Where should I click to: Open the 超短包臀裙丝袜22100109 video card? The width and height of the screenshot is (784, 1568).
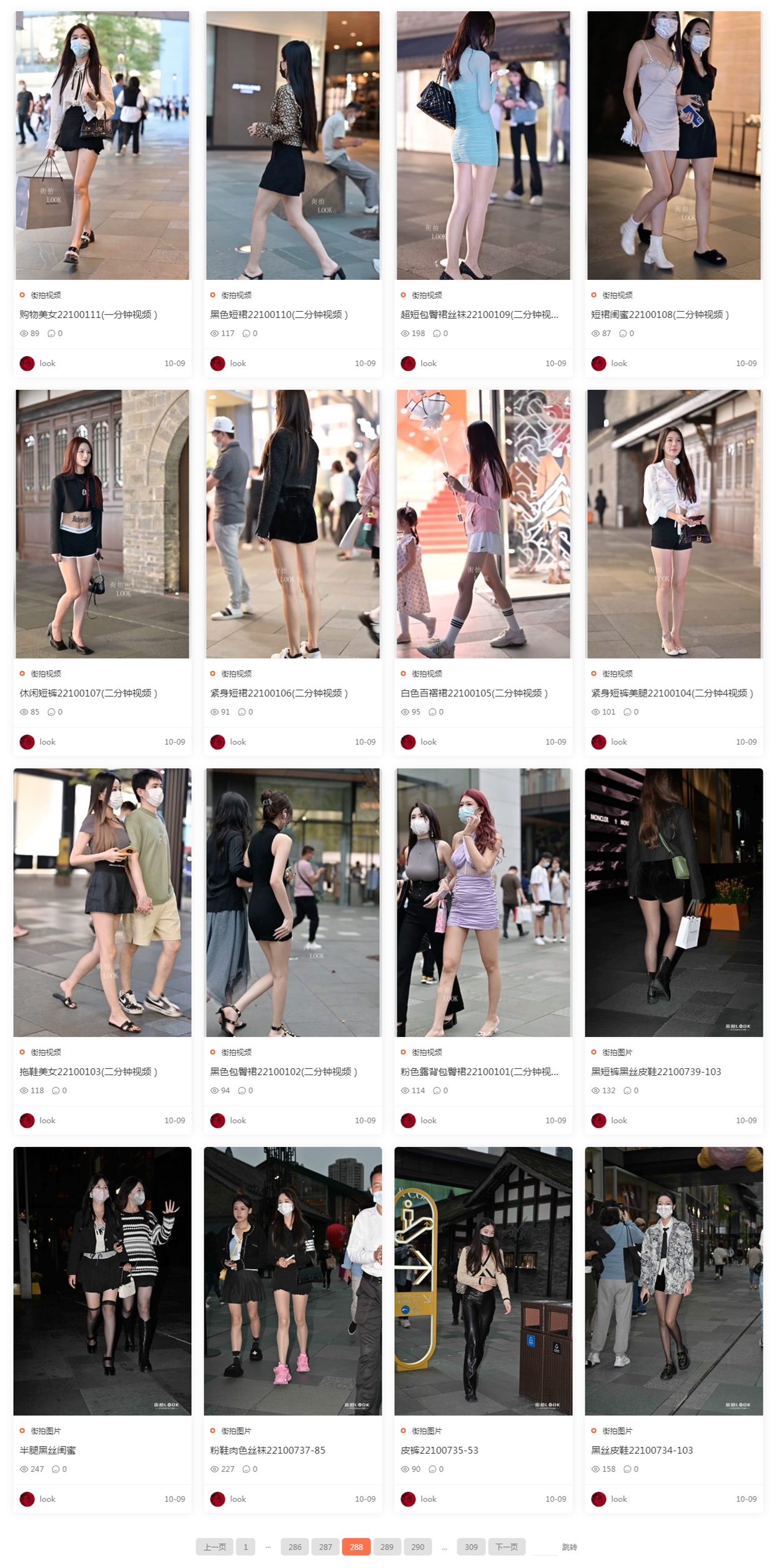479,315
